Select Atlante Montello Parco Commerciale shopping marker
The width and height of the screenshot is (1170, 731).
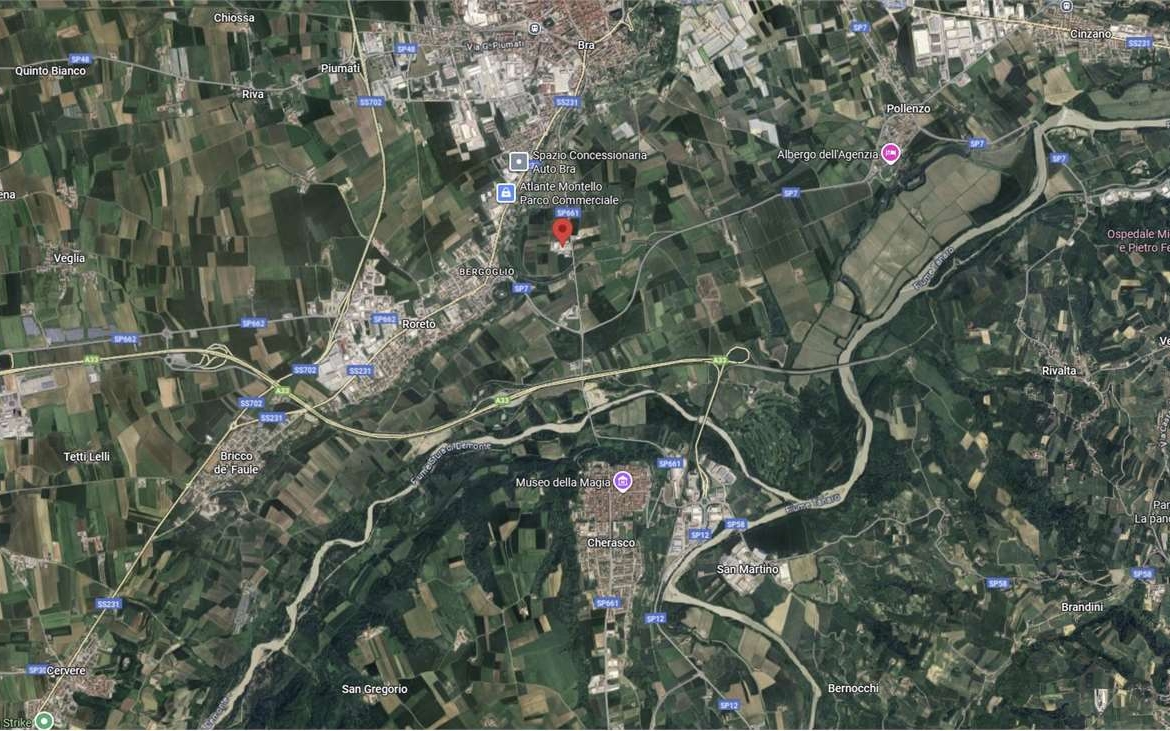pyautogui.click(x=507, y=192)
